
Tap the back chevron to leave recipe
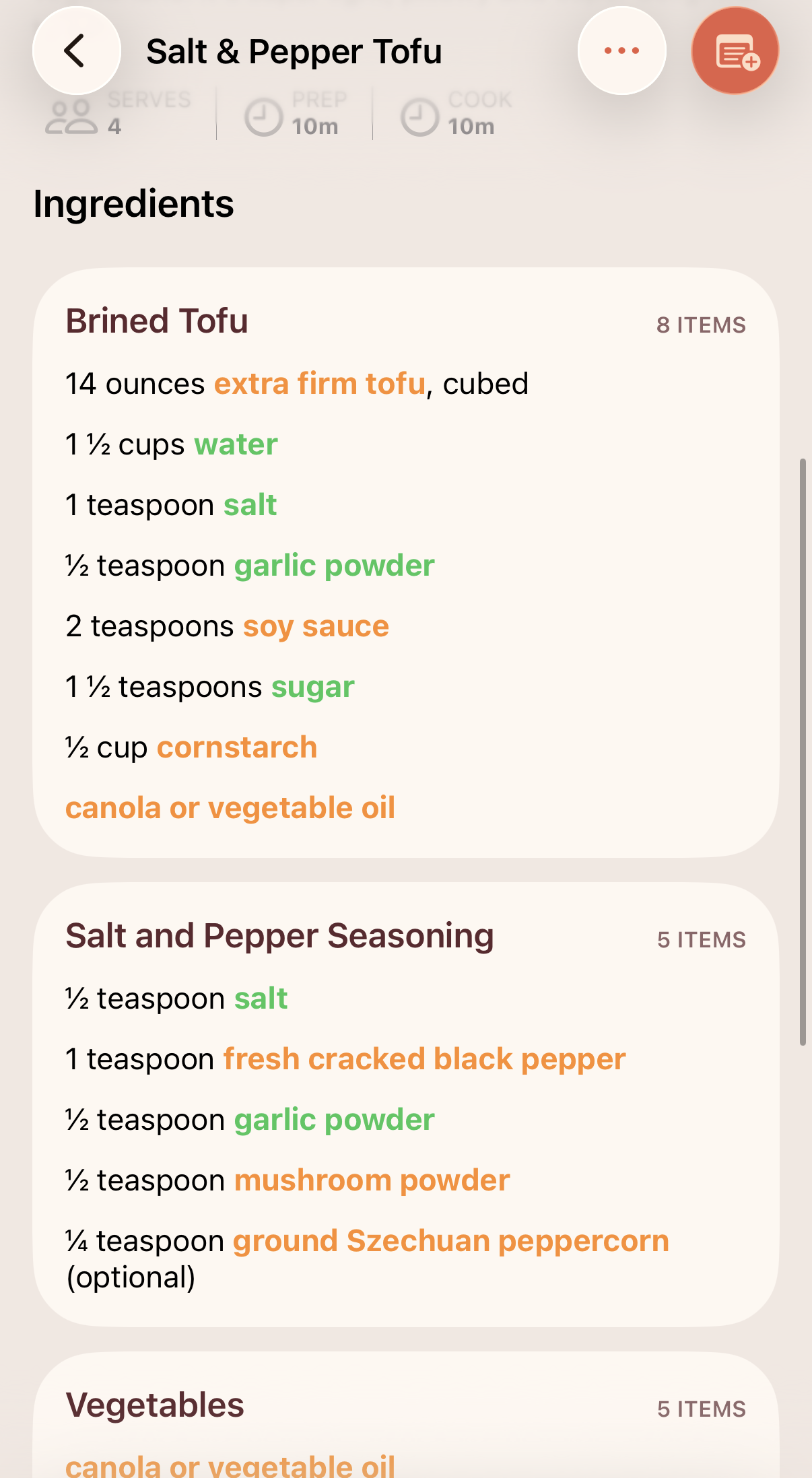click(x=76, y=51)
